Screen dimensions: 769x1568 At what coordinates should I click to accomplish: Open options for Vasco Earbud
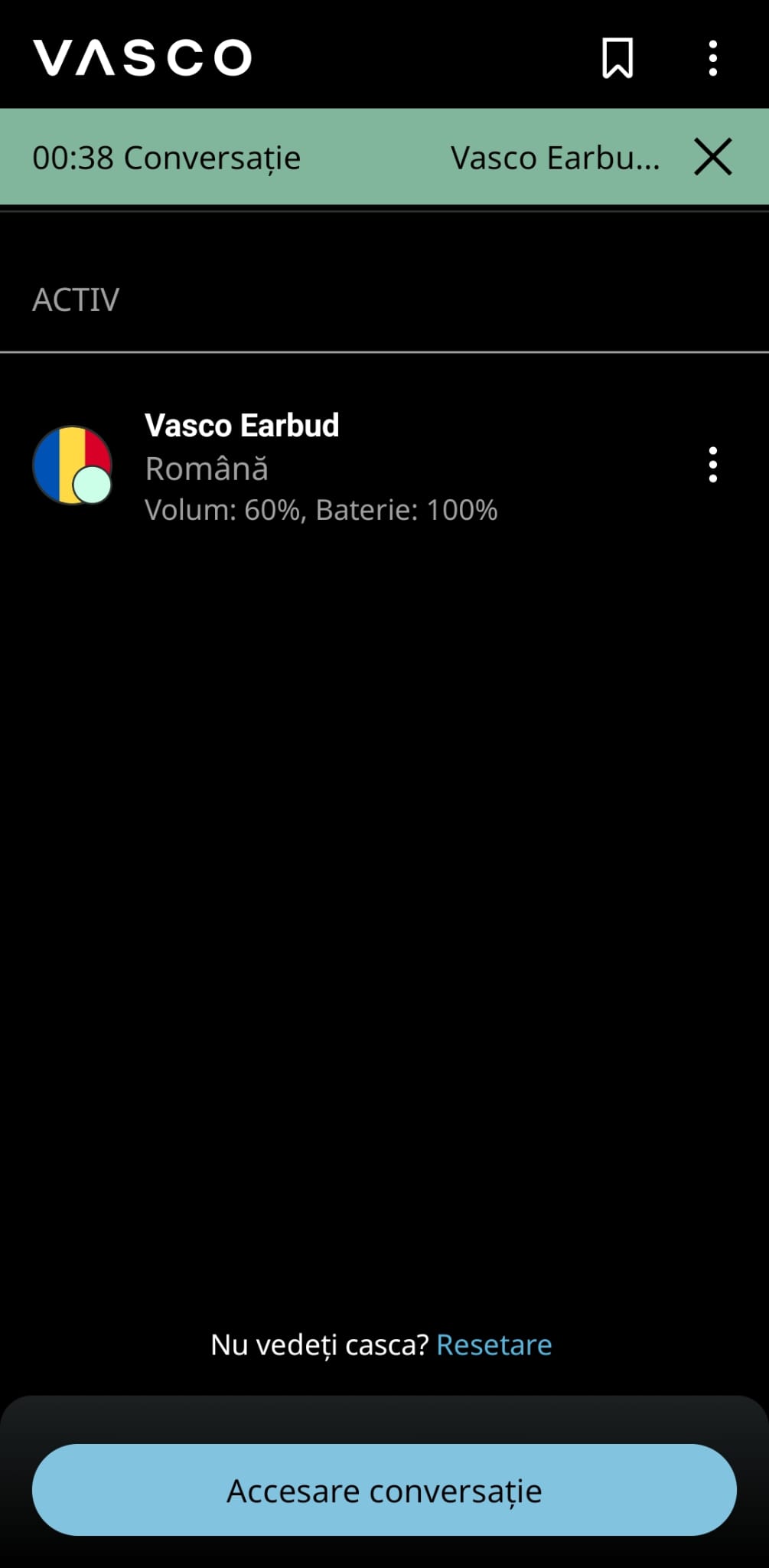pyautogui.click(x=712, y=465)
